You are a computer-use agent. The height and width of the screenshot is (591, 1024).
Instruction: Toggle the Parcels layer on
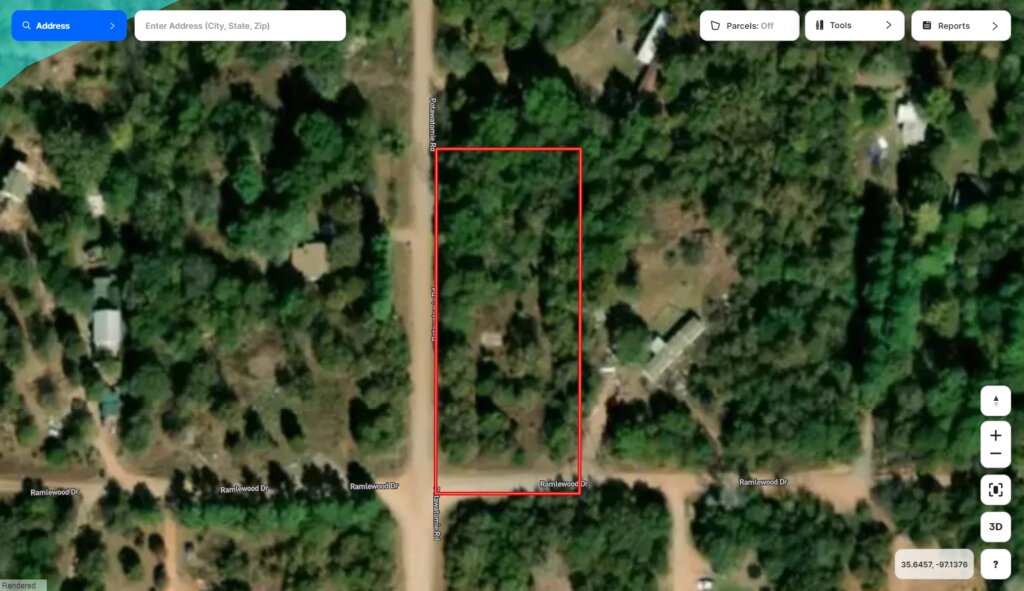(749, 26)
